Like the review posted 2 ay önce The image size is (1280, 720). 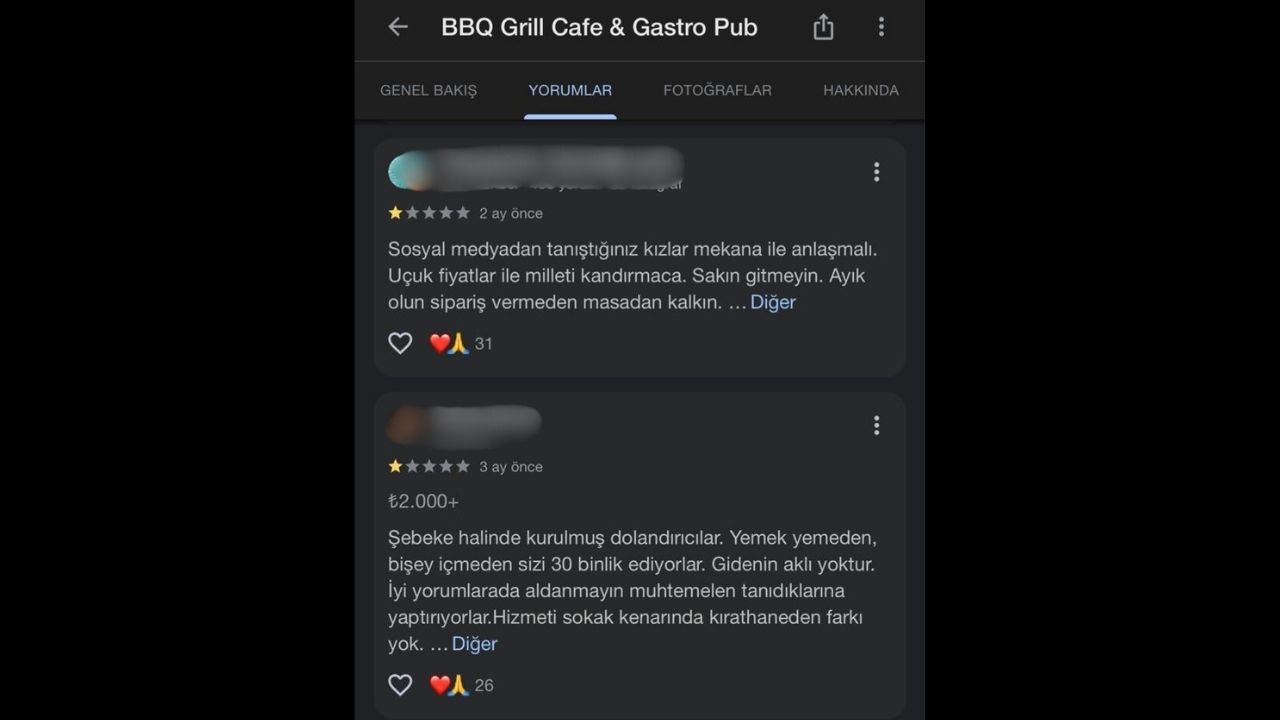(x=400, y=343)
